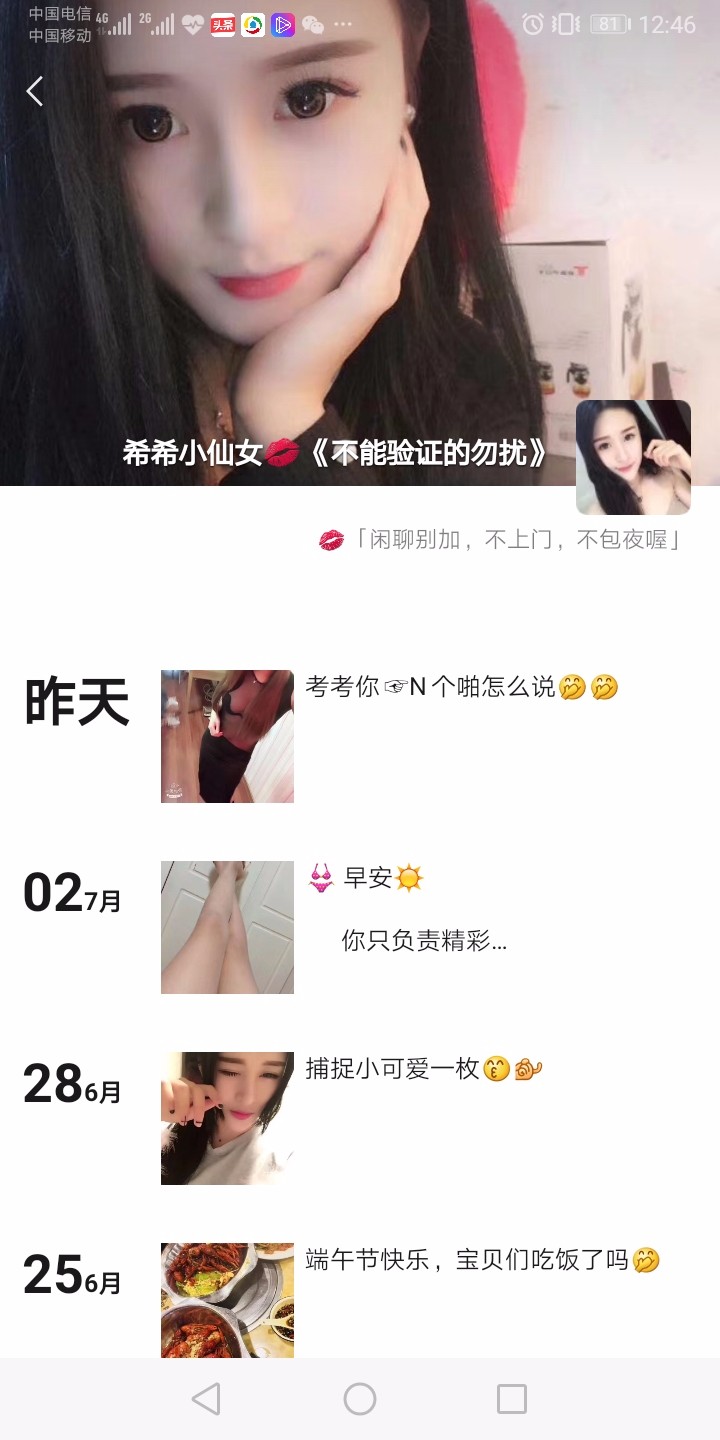Tap the Android back navigation button
This screenshot has width=720, height=1440.
click(x=206, y=1399)
